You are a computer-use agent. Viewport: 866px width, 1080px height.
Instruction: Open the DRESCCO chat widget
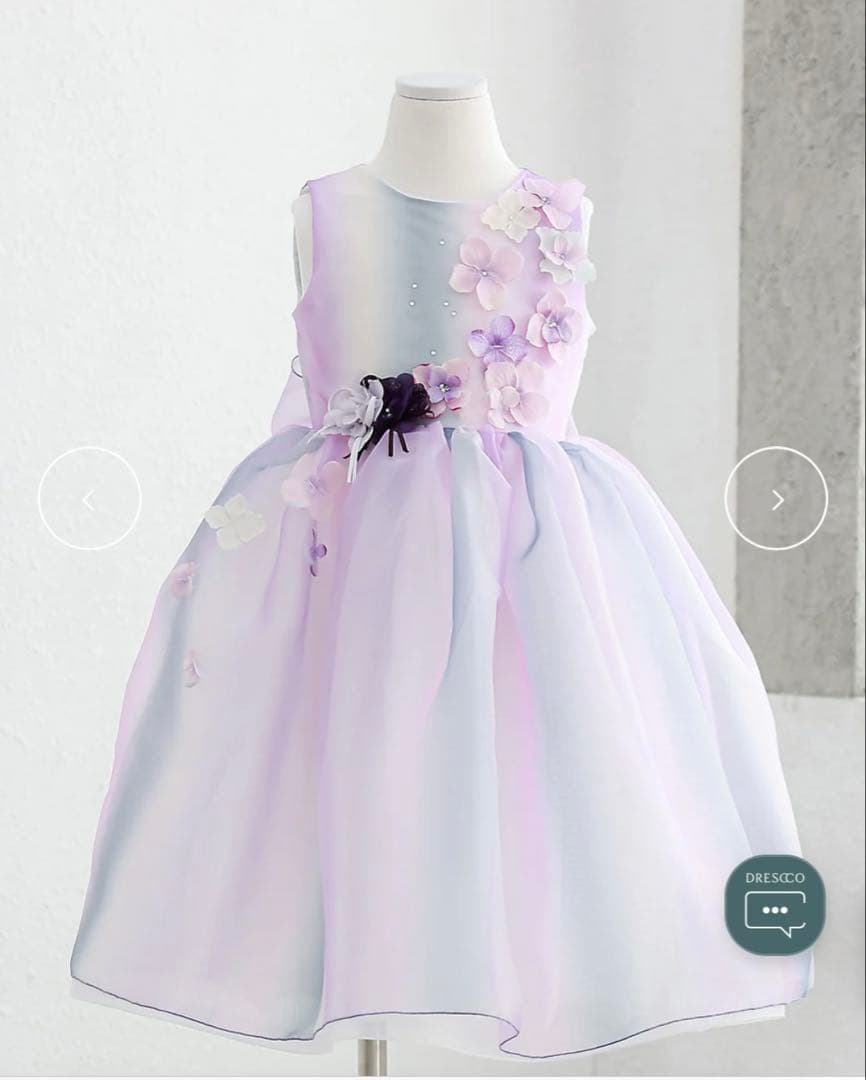(775, 906)
